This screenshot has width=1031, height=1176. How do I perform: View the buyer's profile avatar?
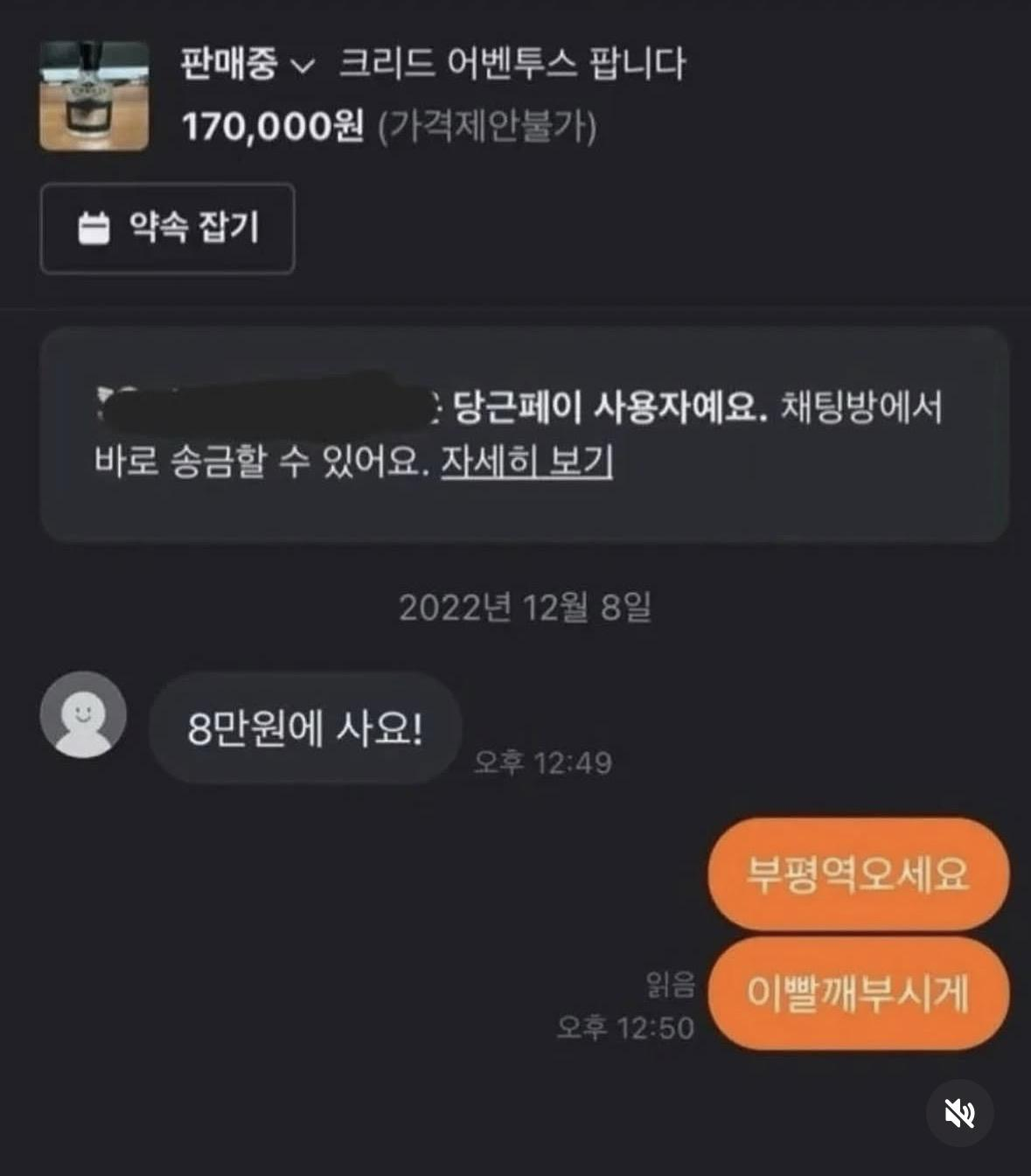tap(84, 714)
